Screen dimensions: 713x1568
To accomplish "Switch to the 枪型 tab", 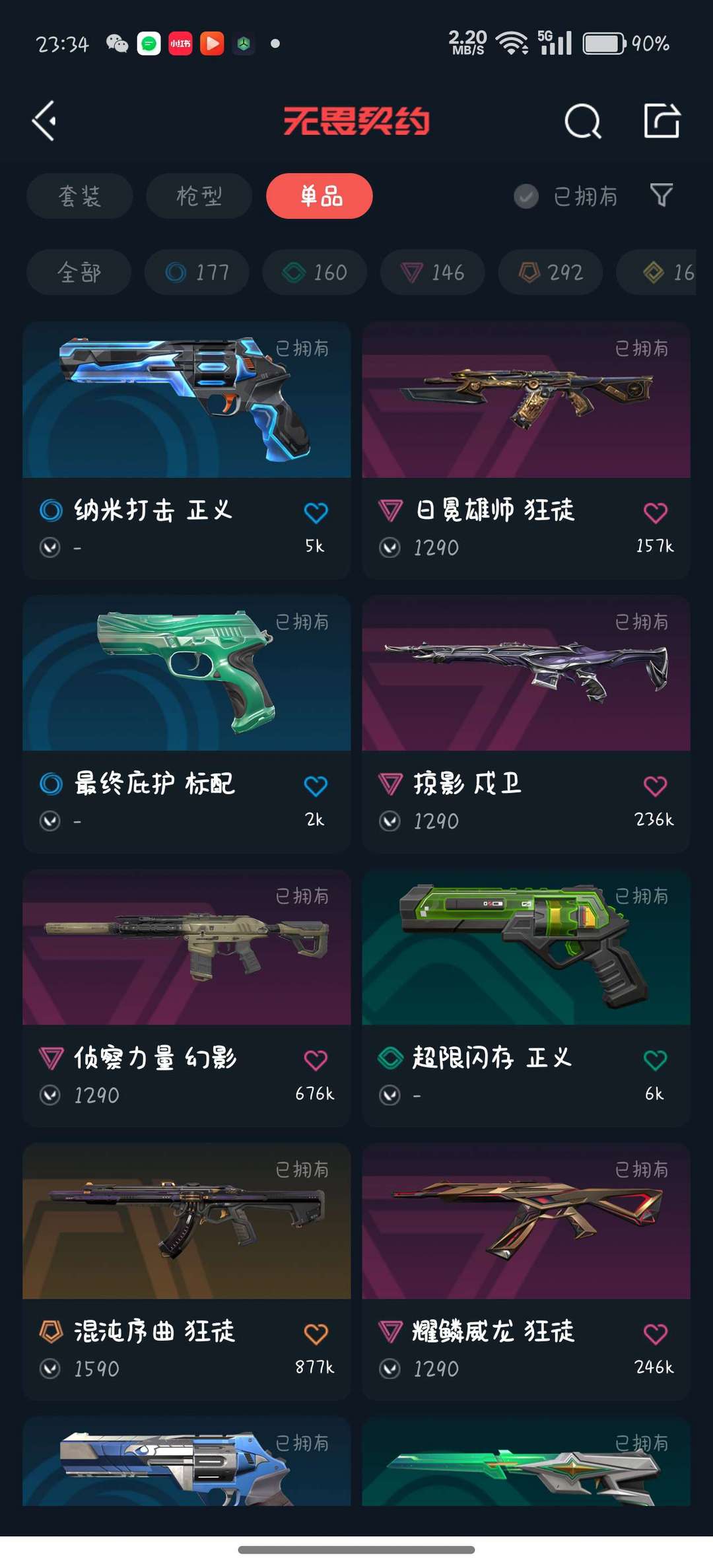I will pyautogui.click(x=199, y=196).
